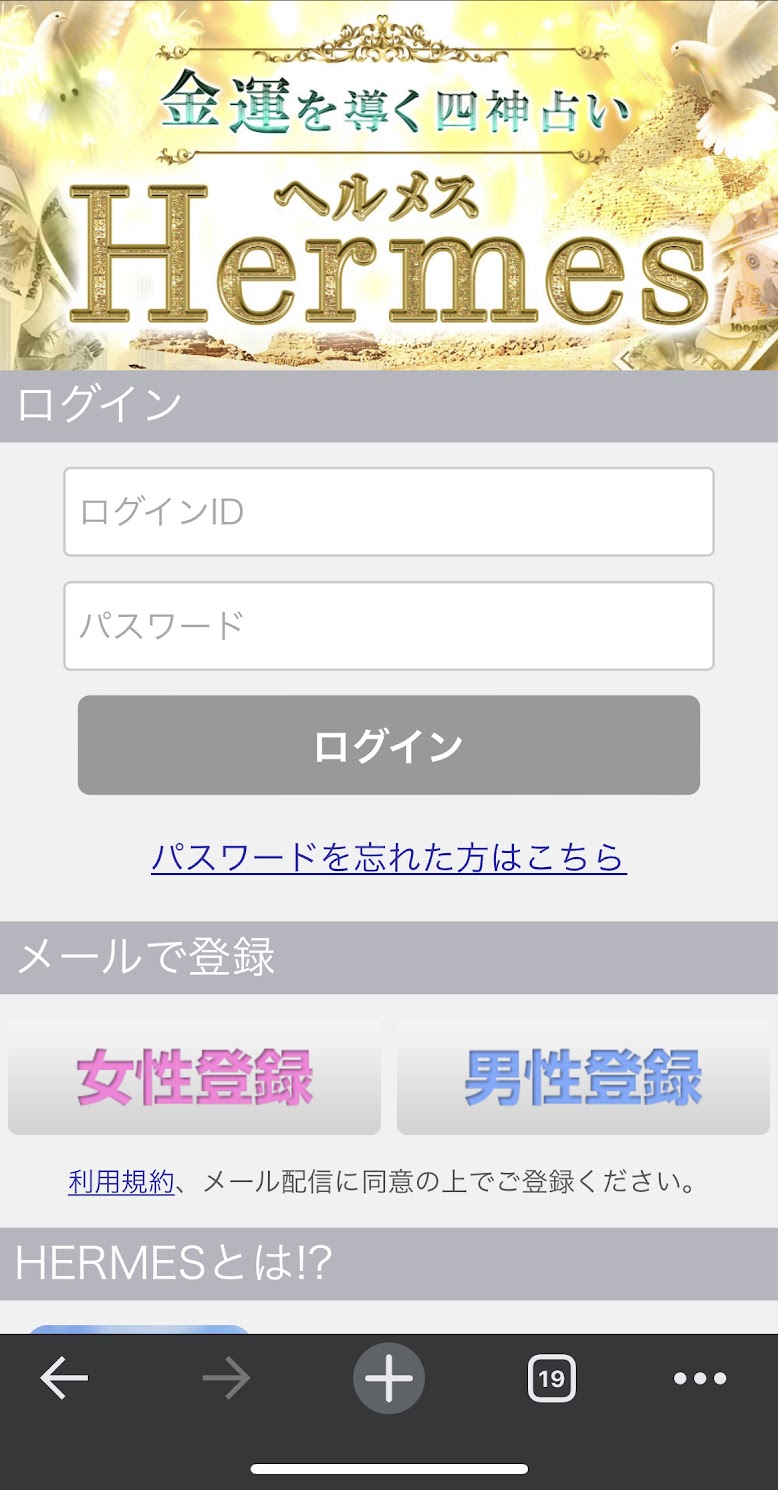778x1490 pixels.
Task: Tap the gray ログイン button
Action: click(388, 746)
